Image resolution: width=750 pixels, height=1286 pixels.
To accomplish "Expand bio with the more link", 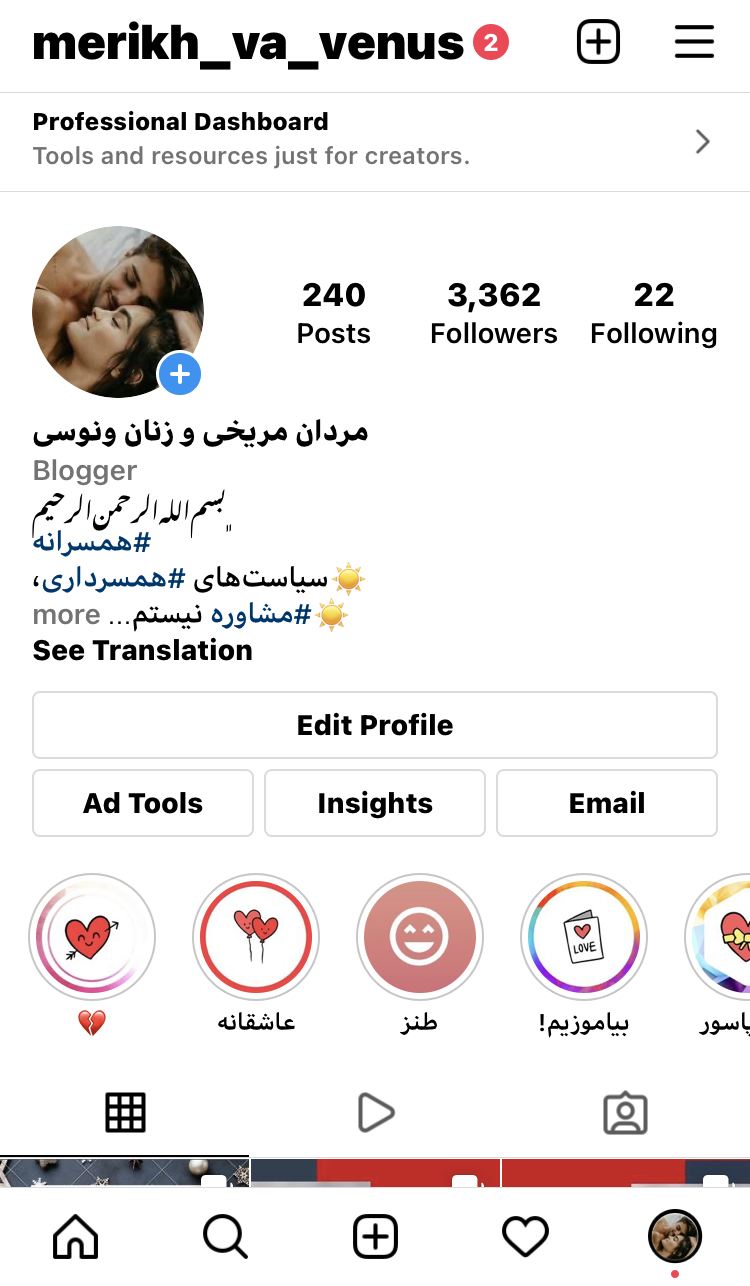I will (67, 615).
